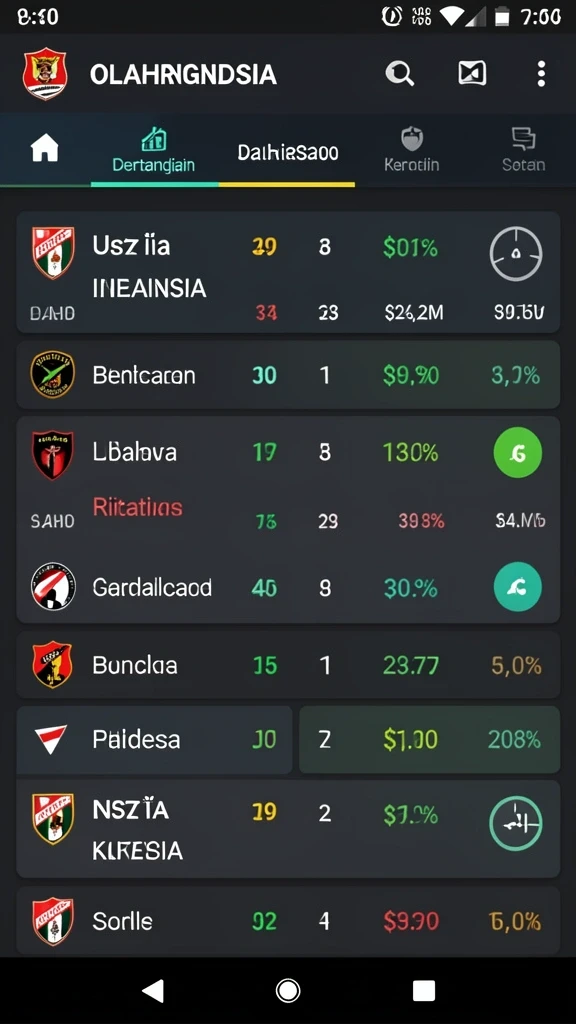Tap the teal circle button beside Gardallcaod
The width and height of the screenshot is (576, 1024).
[x=517, y=587]
